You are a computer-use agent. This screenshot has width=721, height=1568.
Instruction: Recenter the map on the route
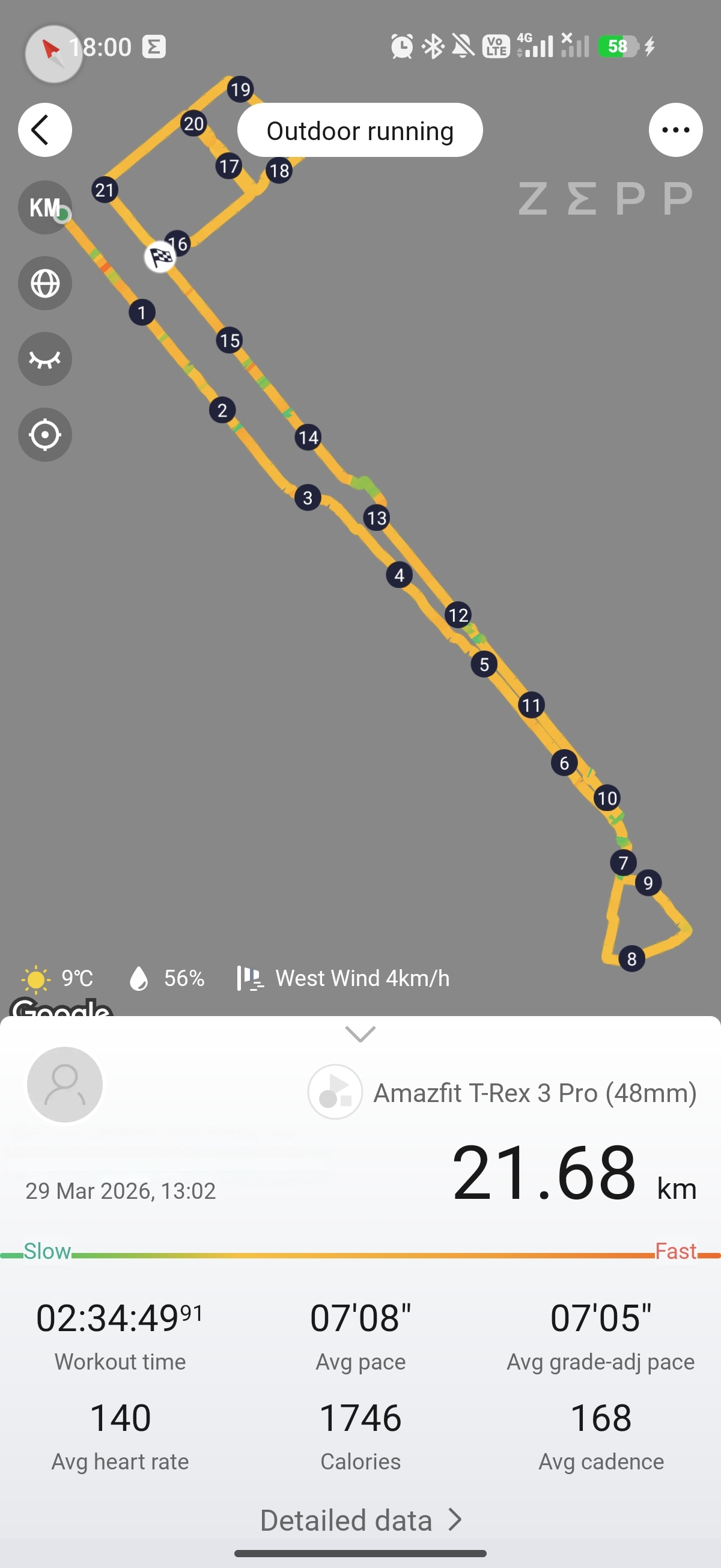coord(44,435)
